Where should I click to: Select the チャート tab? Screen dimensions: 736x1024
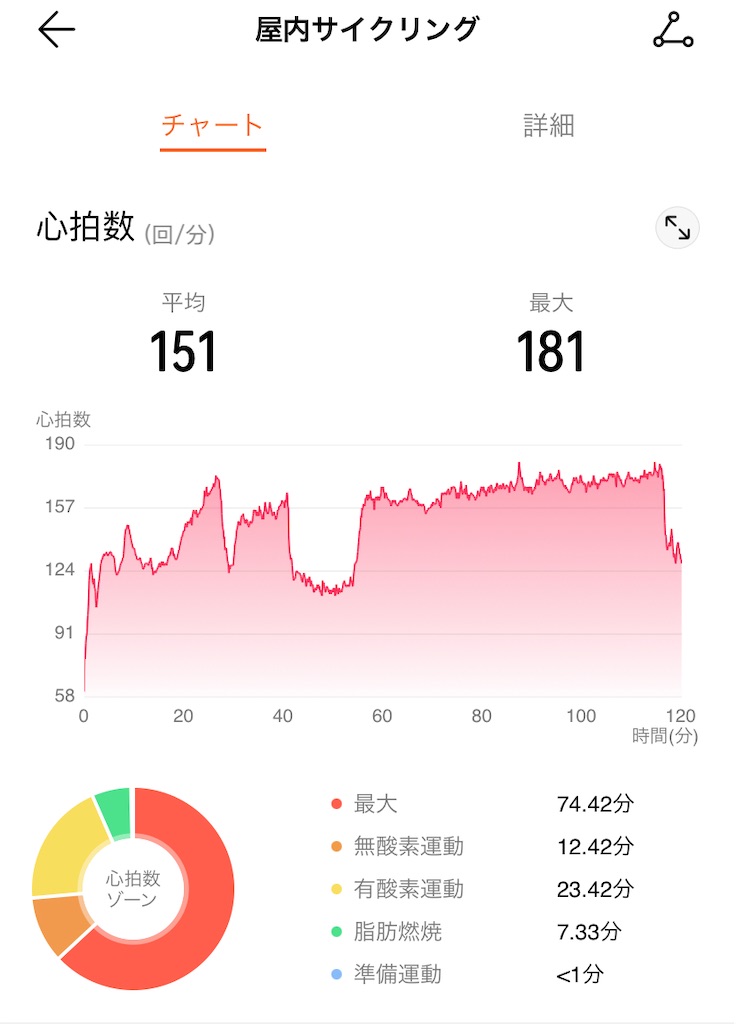(x=213, y=126)
